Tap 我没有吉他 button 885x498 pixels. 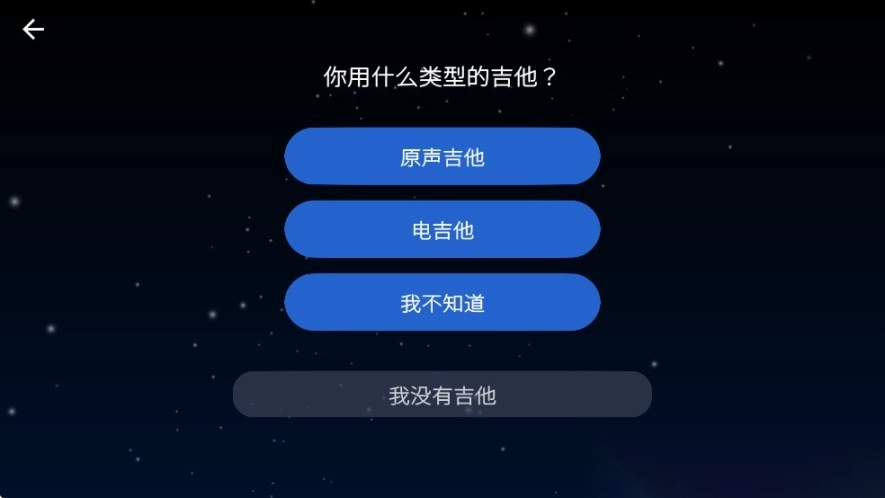point(442,395)
